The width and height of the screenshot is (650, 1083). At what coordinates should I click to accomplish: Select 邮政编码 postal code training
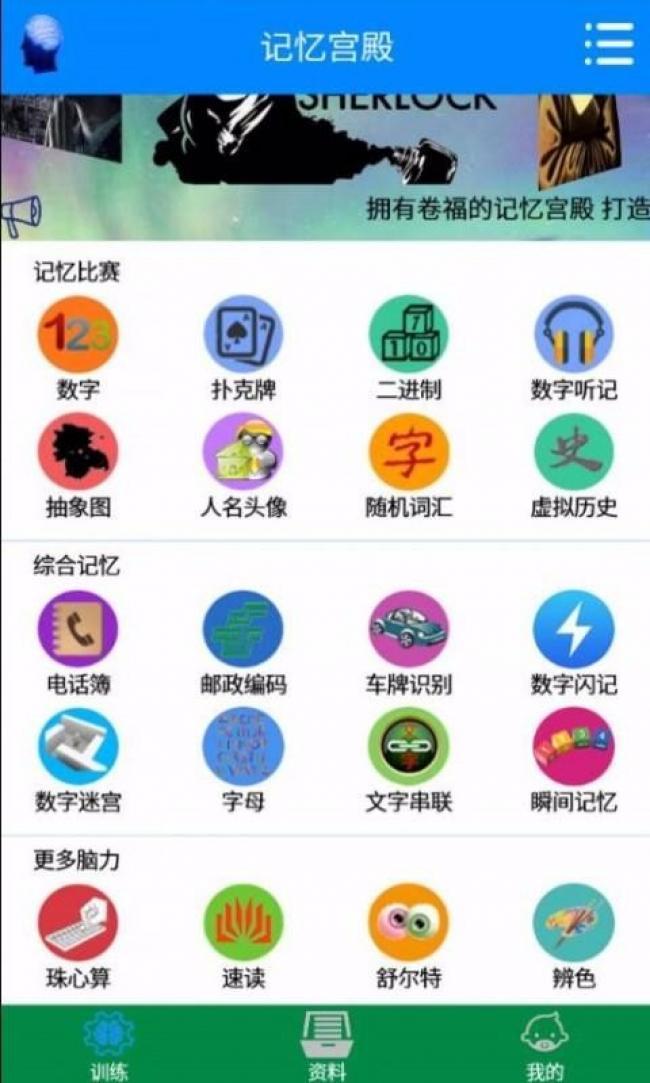243,644
